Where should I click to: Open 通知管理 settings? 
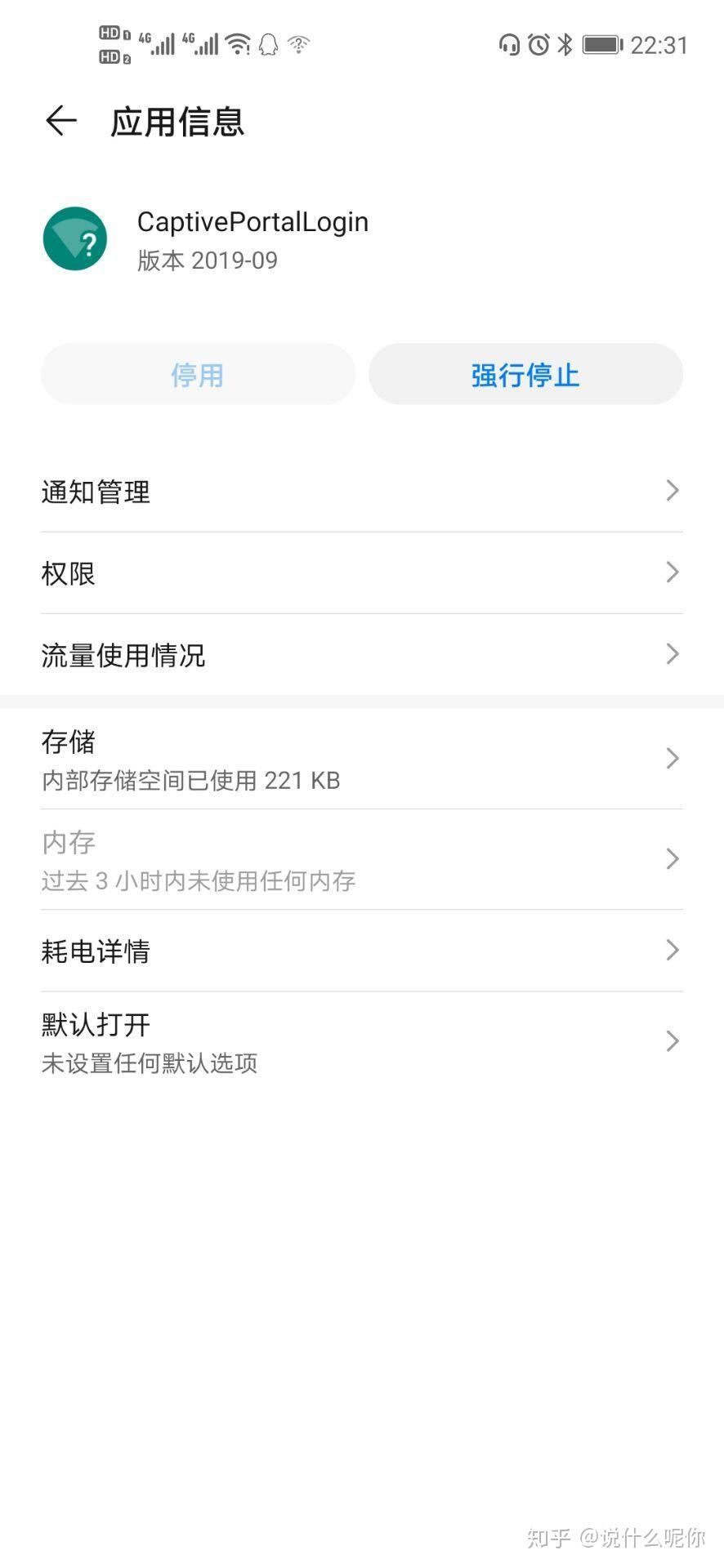(362, 492)
